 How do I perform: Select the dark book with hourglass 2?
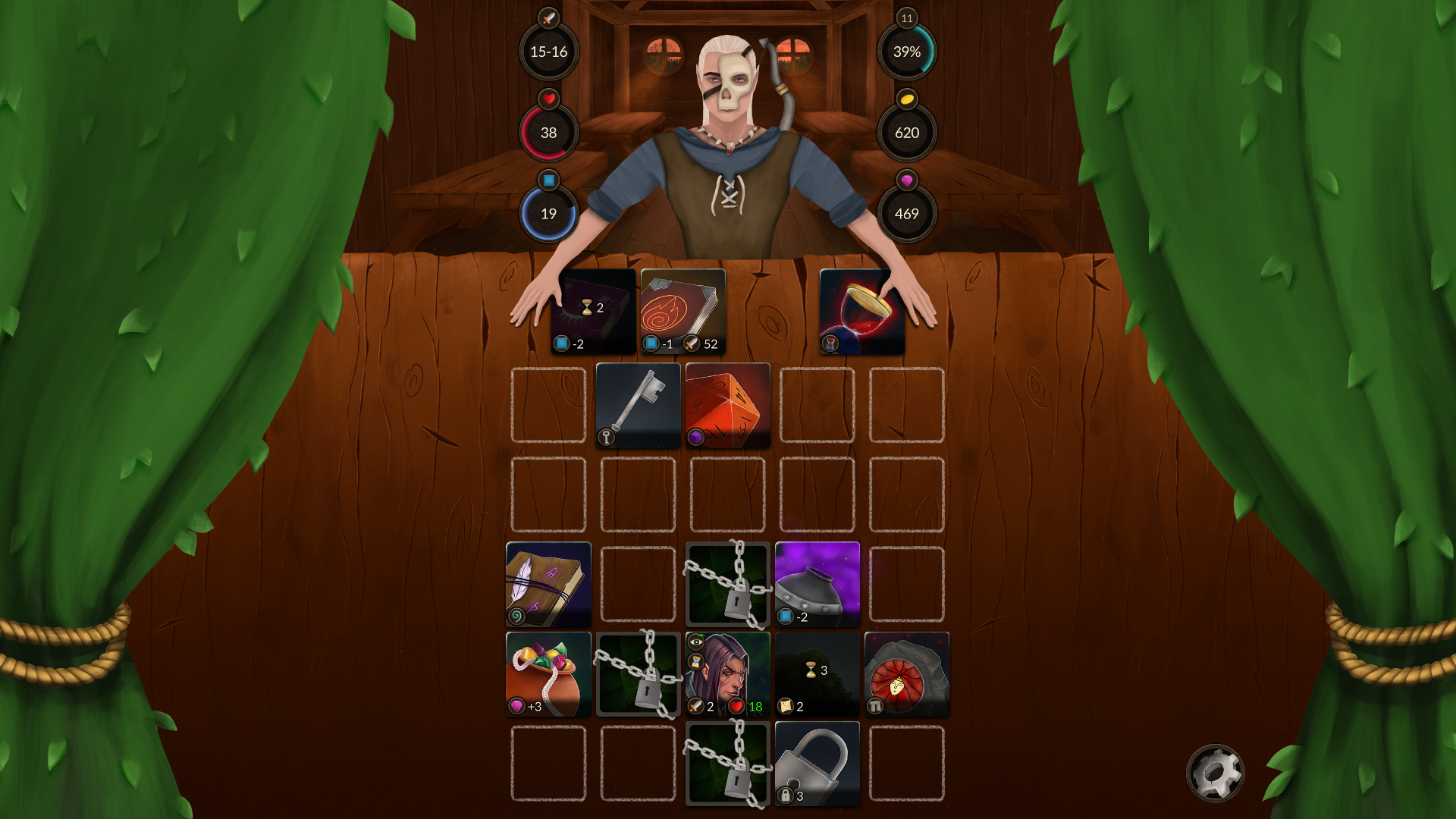(594, 311)
